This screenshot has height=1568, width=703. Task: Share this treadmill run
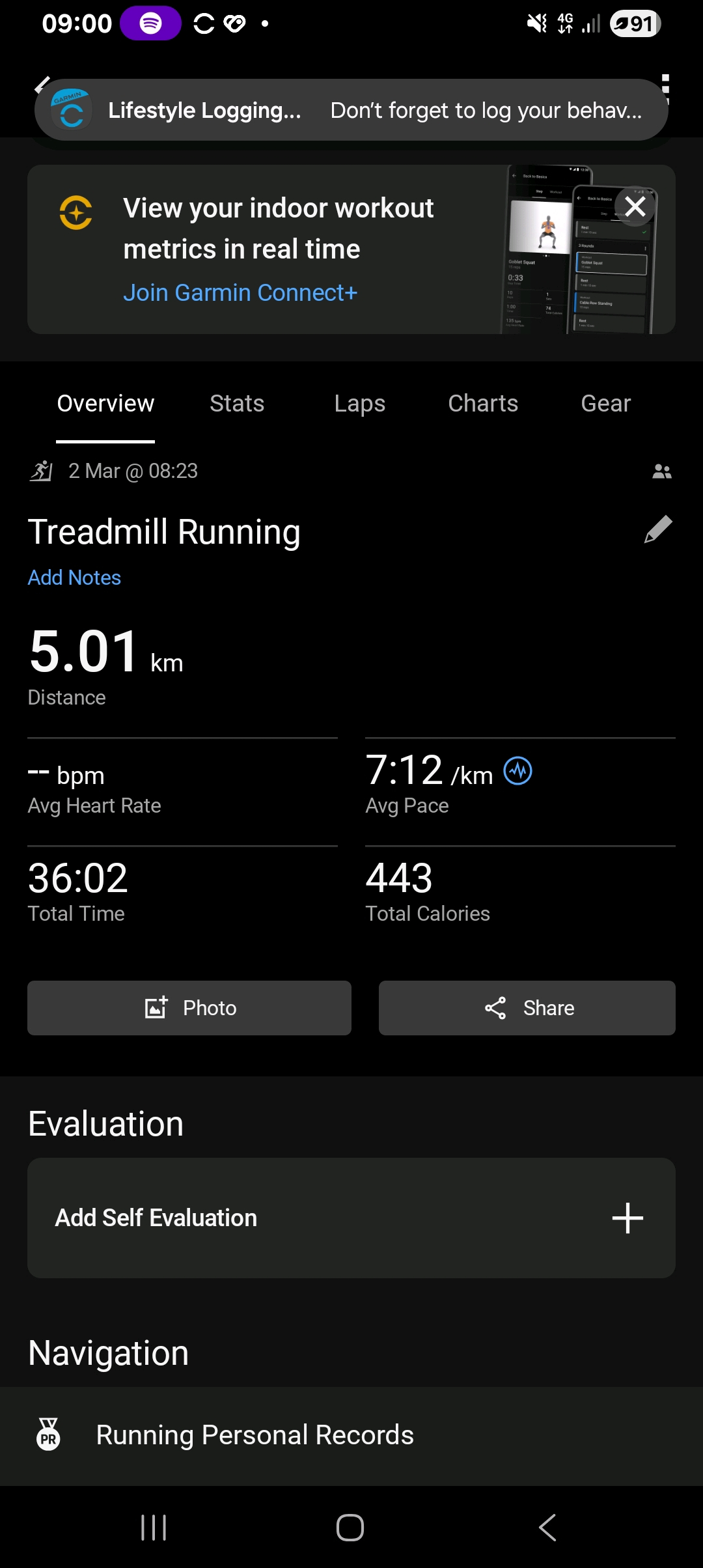(x=527, y=1008)
